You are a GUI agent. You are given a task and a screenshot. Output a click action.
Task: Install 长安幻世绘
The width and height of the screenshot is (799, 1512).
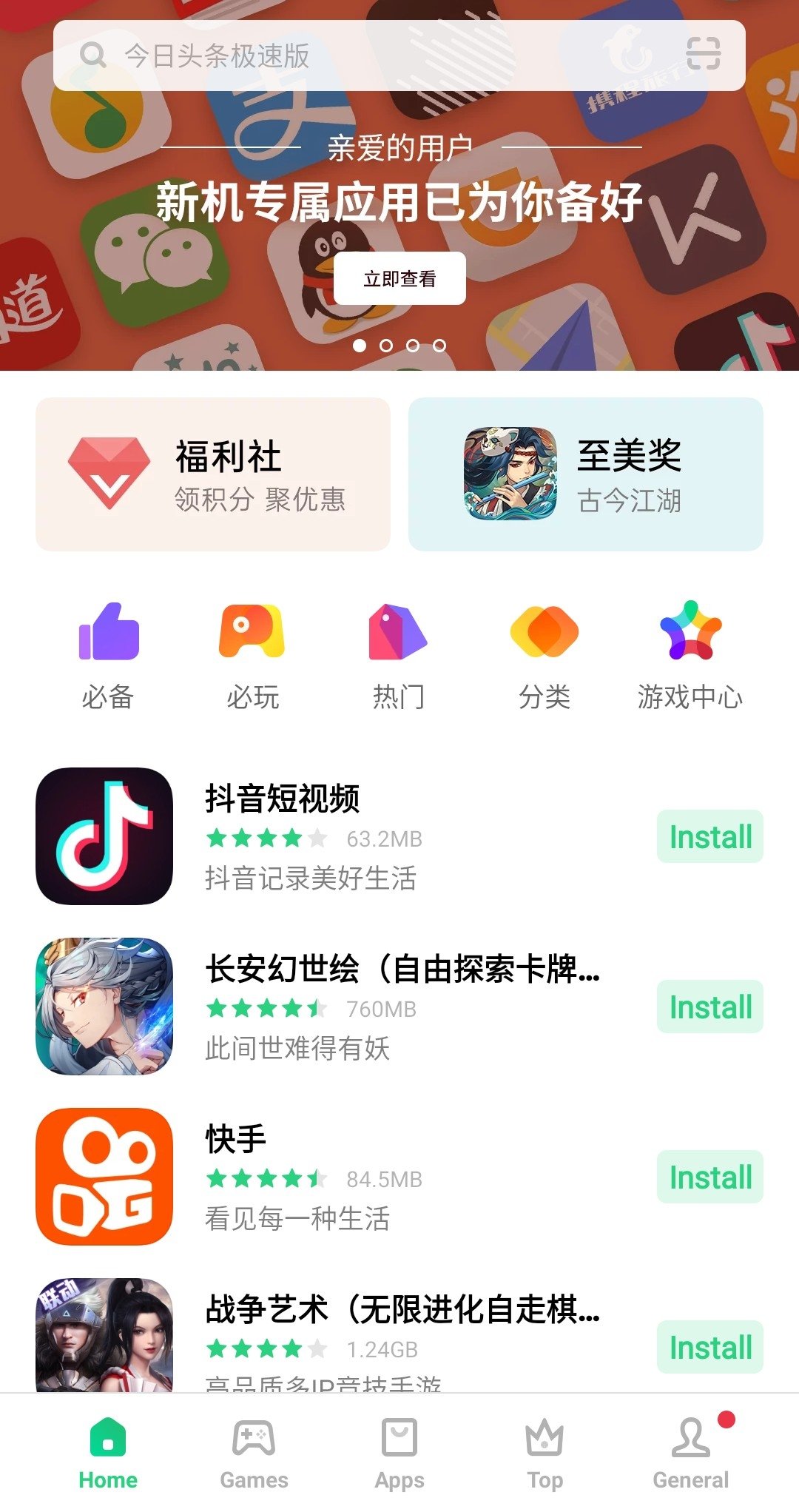tap(709, 1007)
